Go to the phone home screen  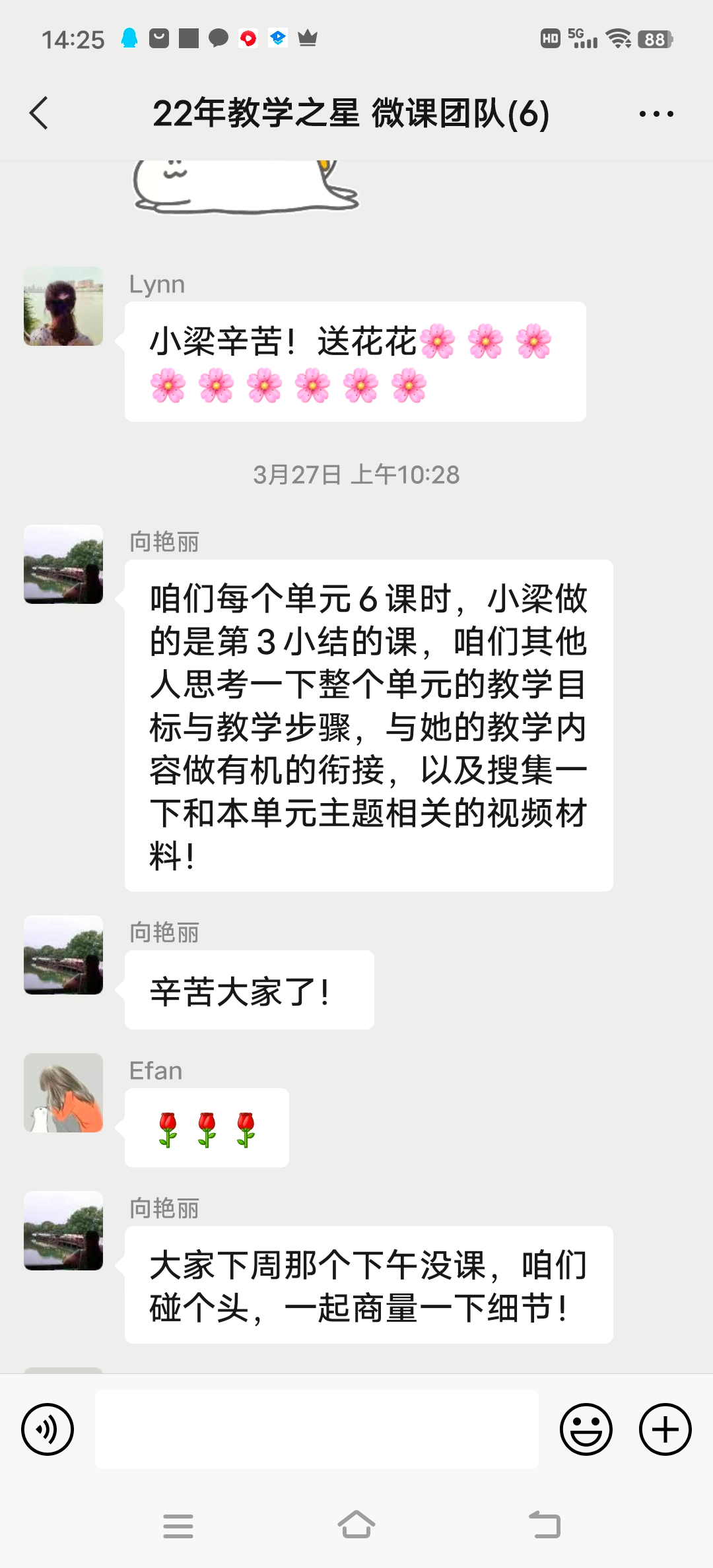356,1526
